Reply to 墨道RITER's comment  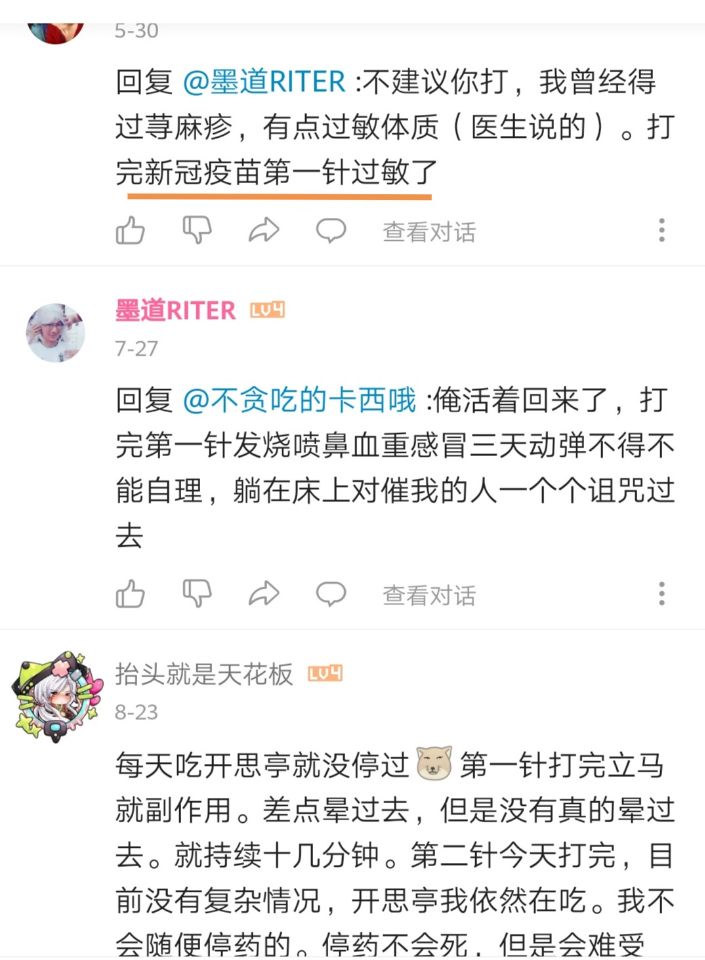tap(331, 594)
